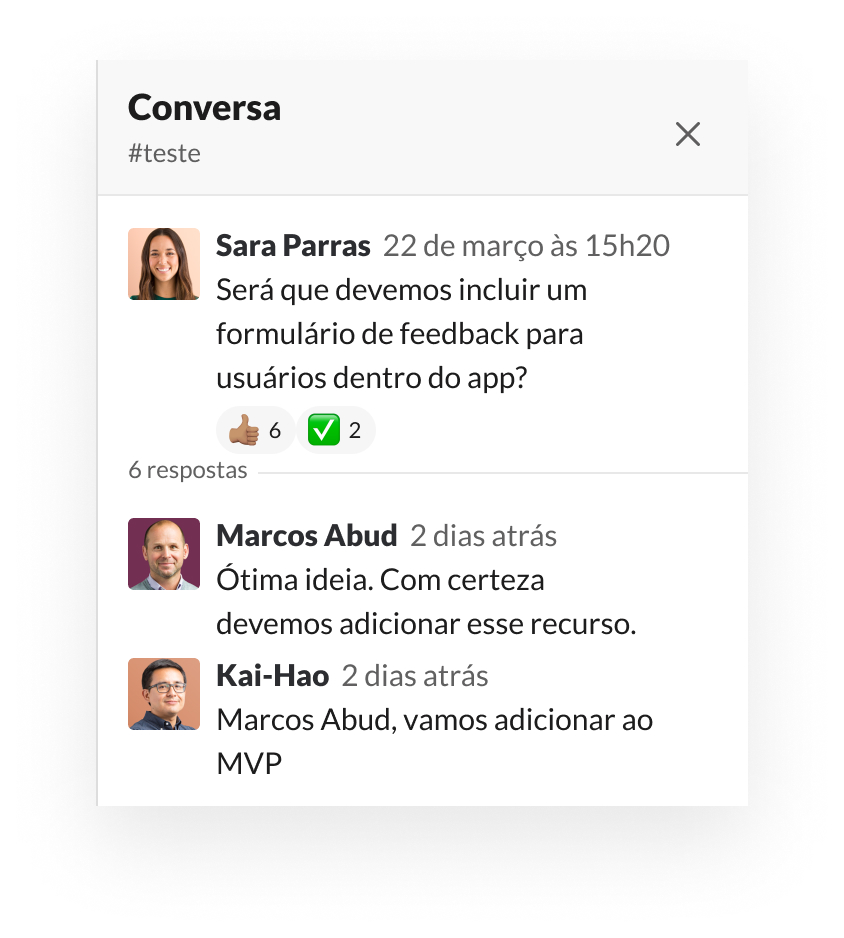Image resolution: width=844 pixels, height=938 pixels.
Task: Open Marcos Abud's avatar
Action: (164, 554)
